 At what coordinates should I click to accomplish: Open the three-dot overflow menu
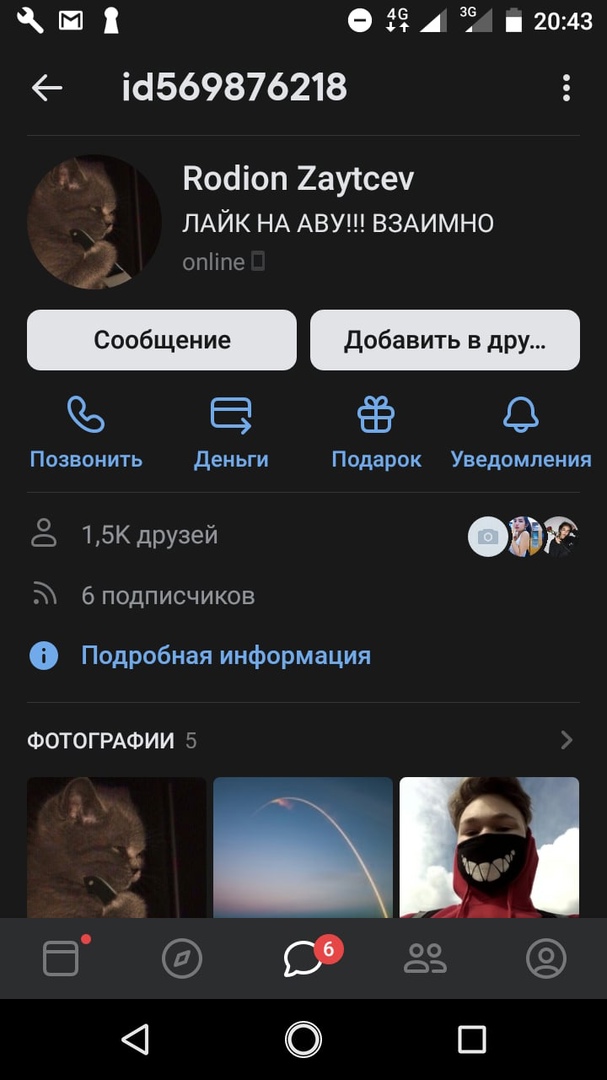coord(566,88)
